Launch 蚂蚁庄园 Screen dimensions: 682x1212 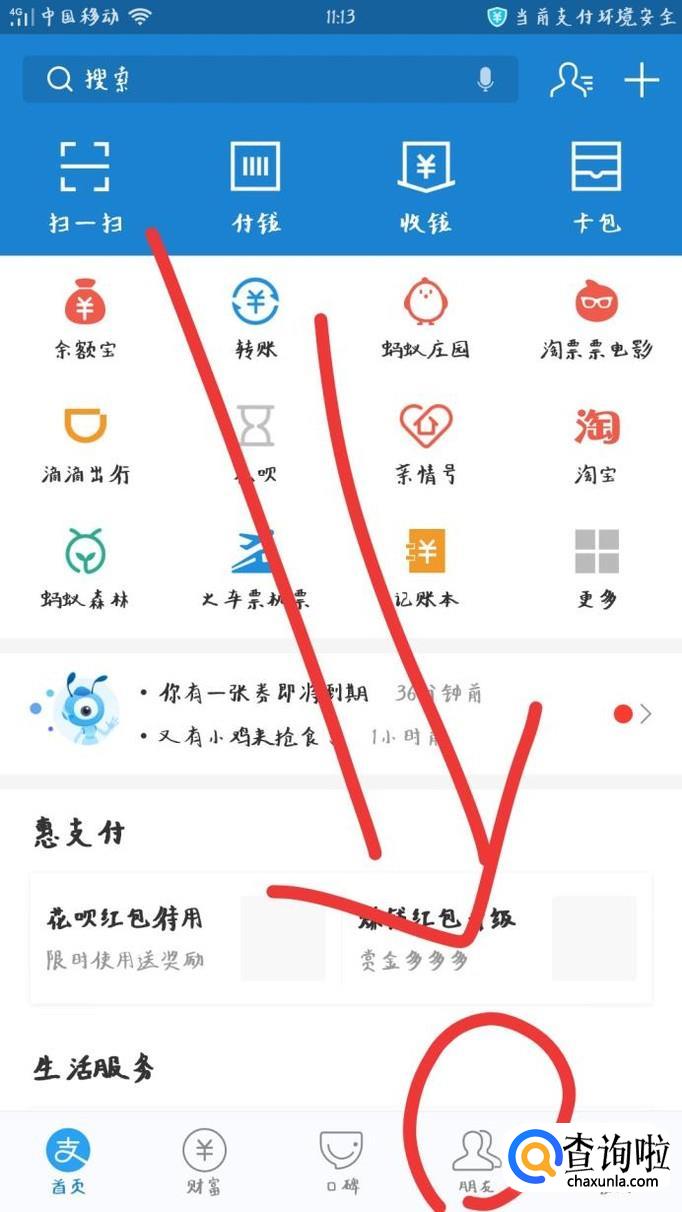(426, 318)
